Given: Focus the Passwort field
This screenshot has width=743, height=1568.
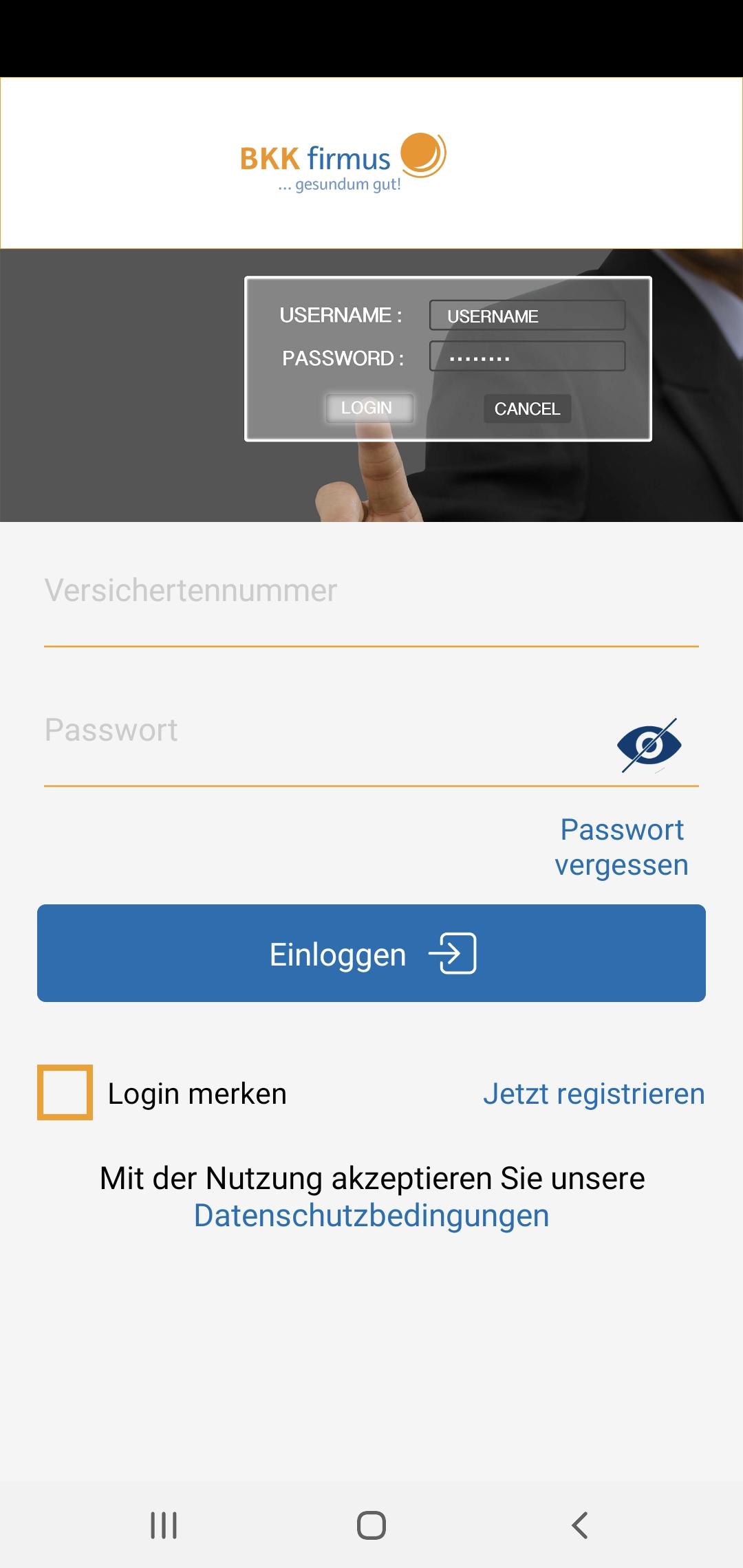Looking at the screenshot, I should pos(323,732).
